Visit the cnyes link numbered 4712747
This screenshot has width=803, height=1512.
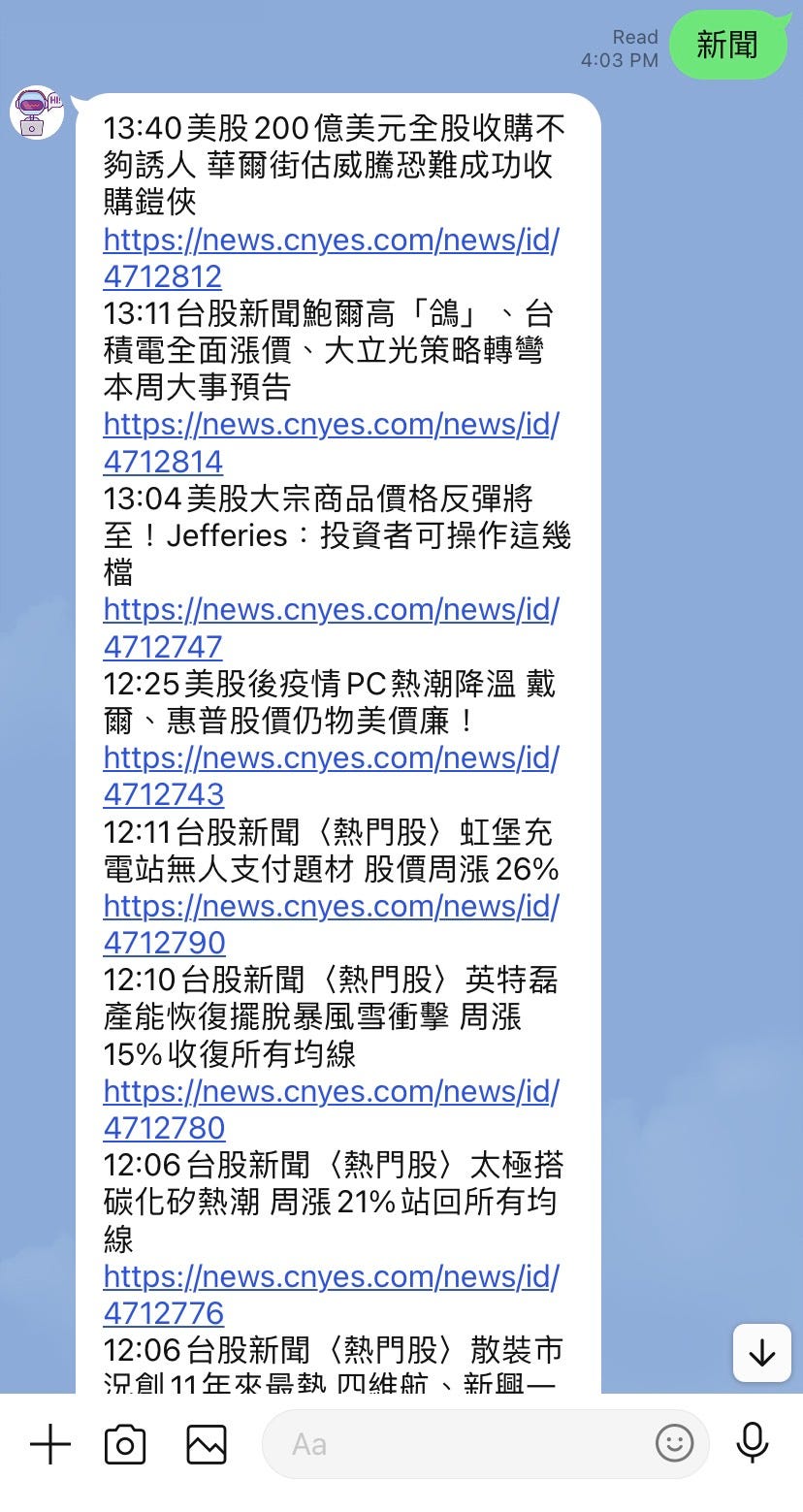330,610
